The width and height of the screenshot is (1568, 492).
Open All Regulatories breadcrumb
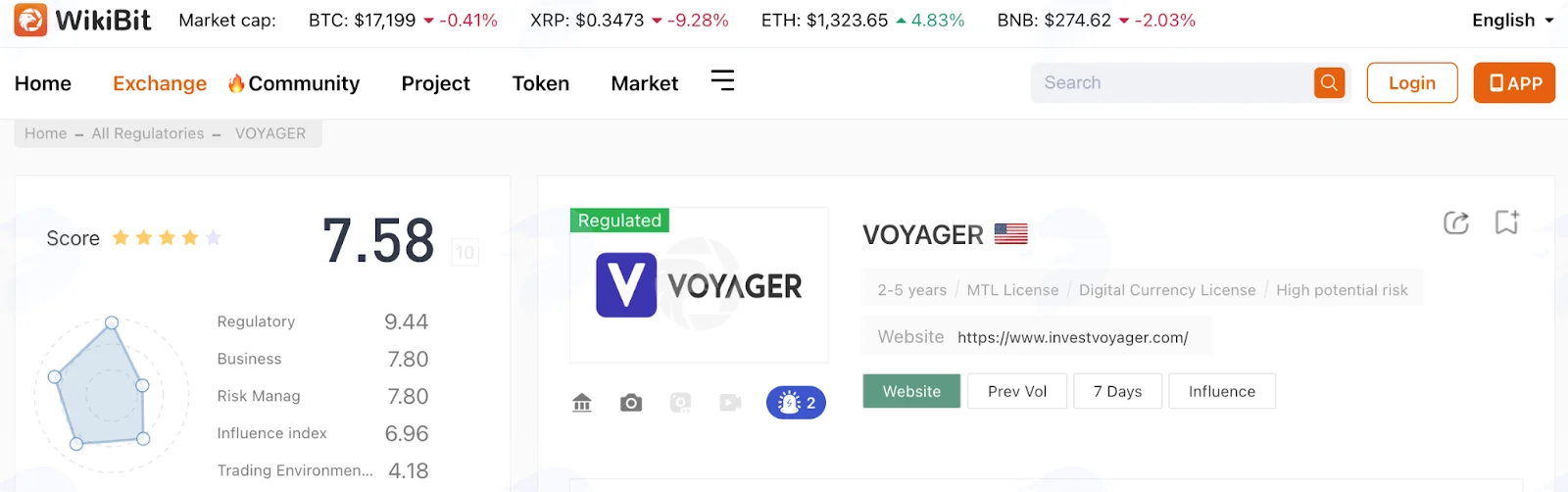point(148,133)
